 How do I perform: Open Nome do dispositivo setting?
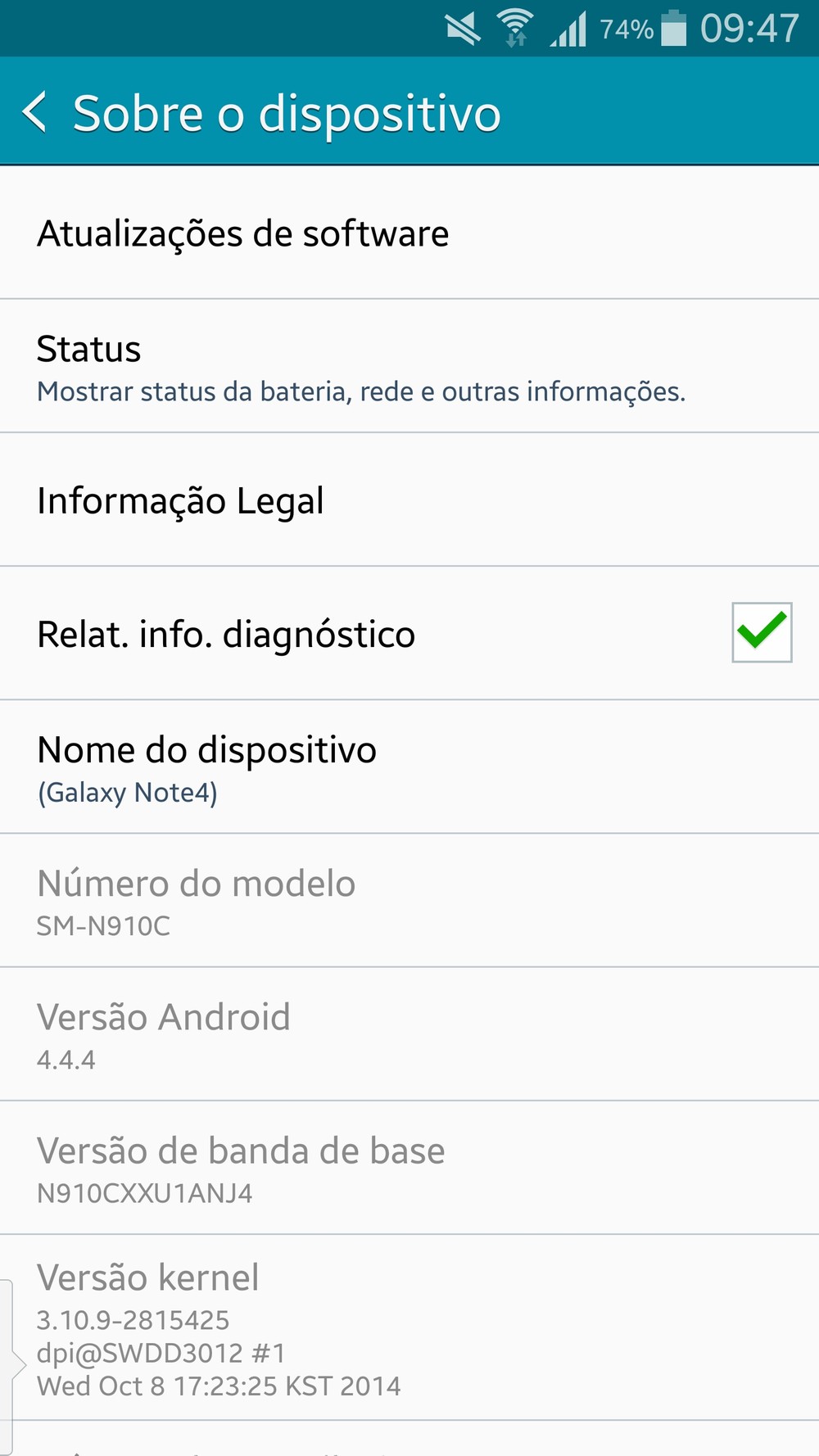[x=409, y=767]
